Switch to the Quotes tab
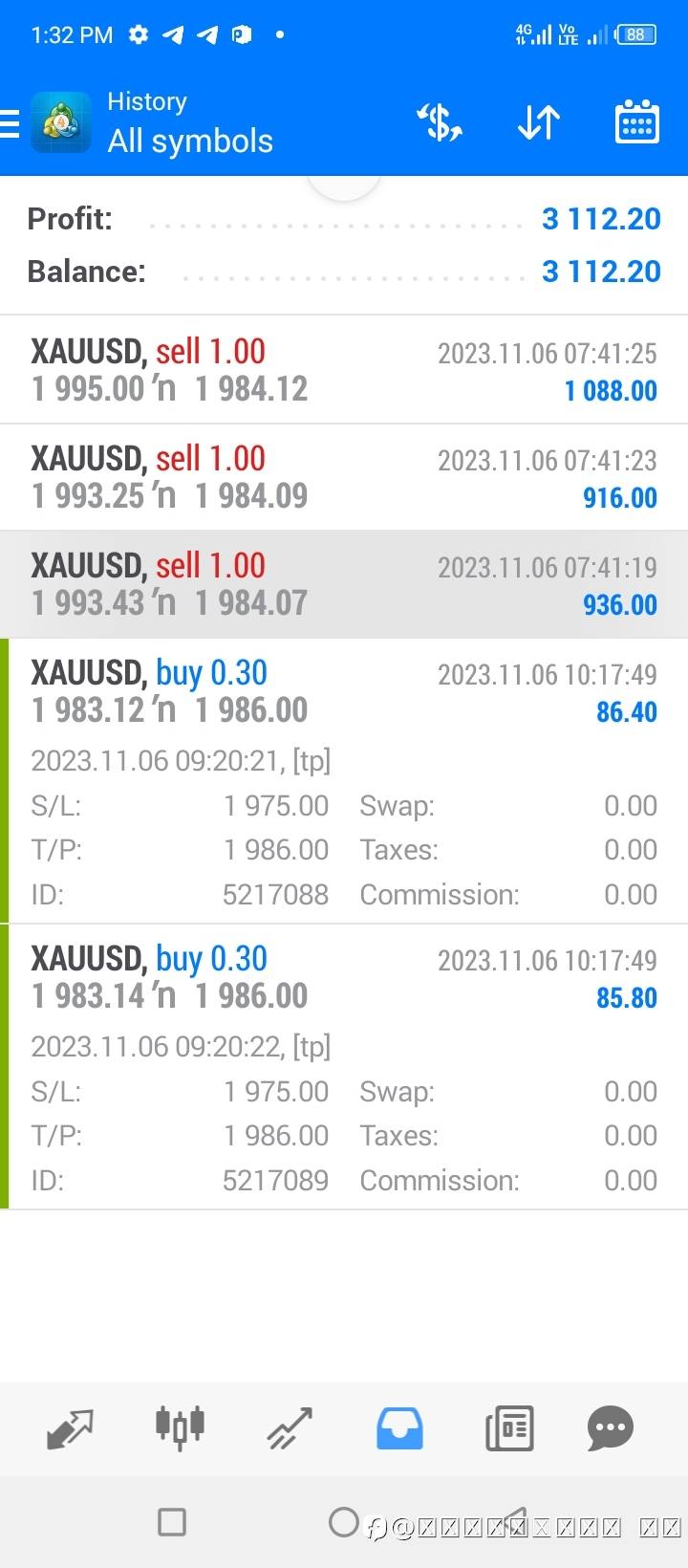Screen dimensions: 688x1568 click(70, 1429)
